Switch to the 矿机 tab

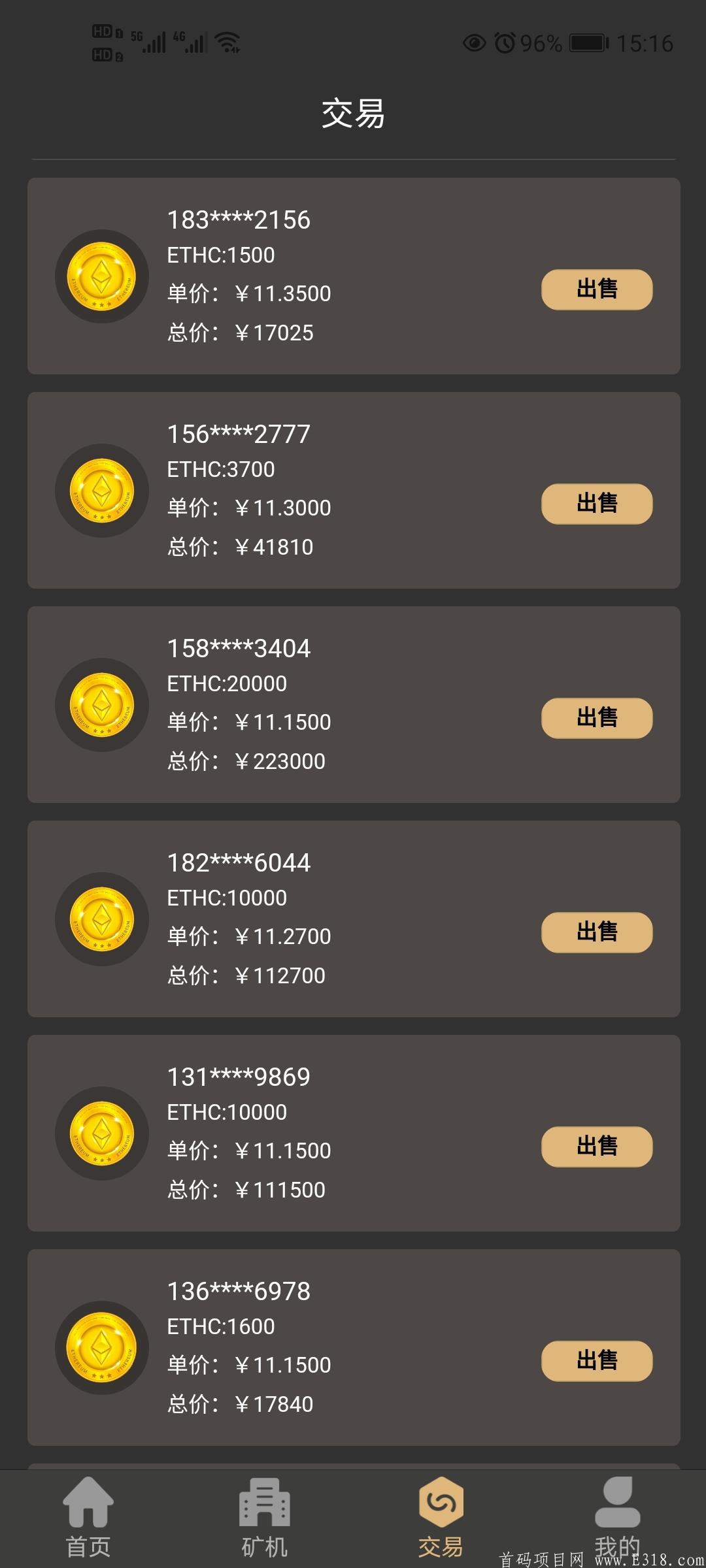[265, 1518]
